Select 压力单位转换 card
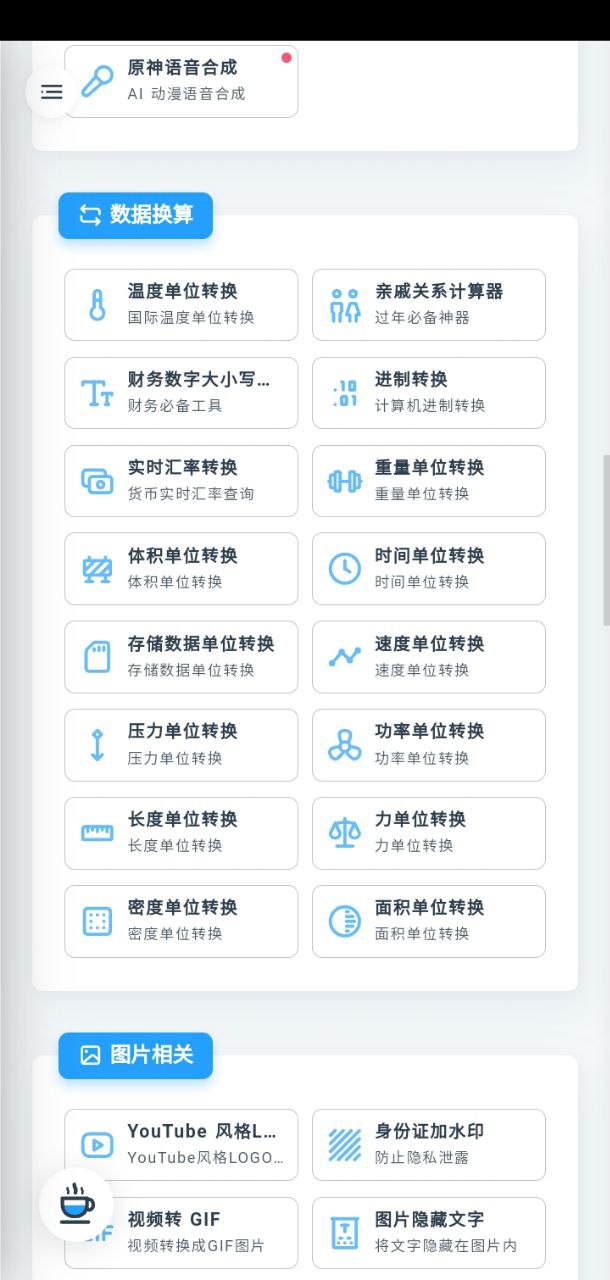The height and width of the screenshot is (1280, 610). click(x=181, y=745)
